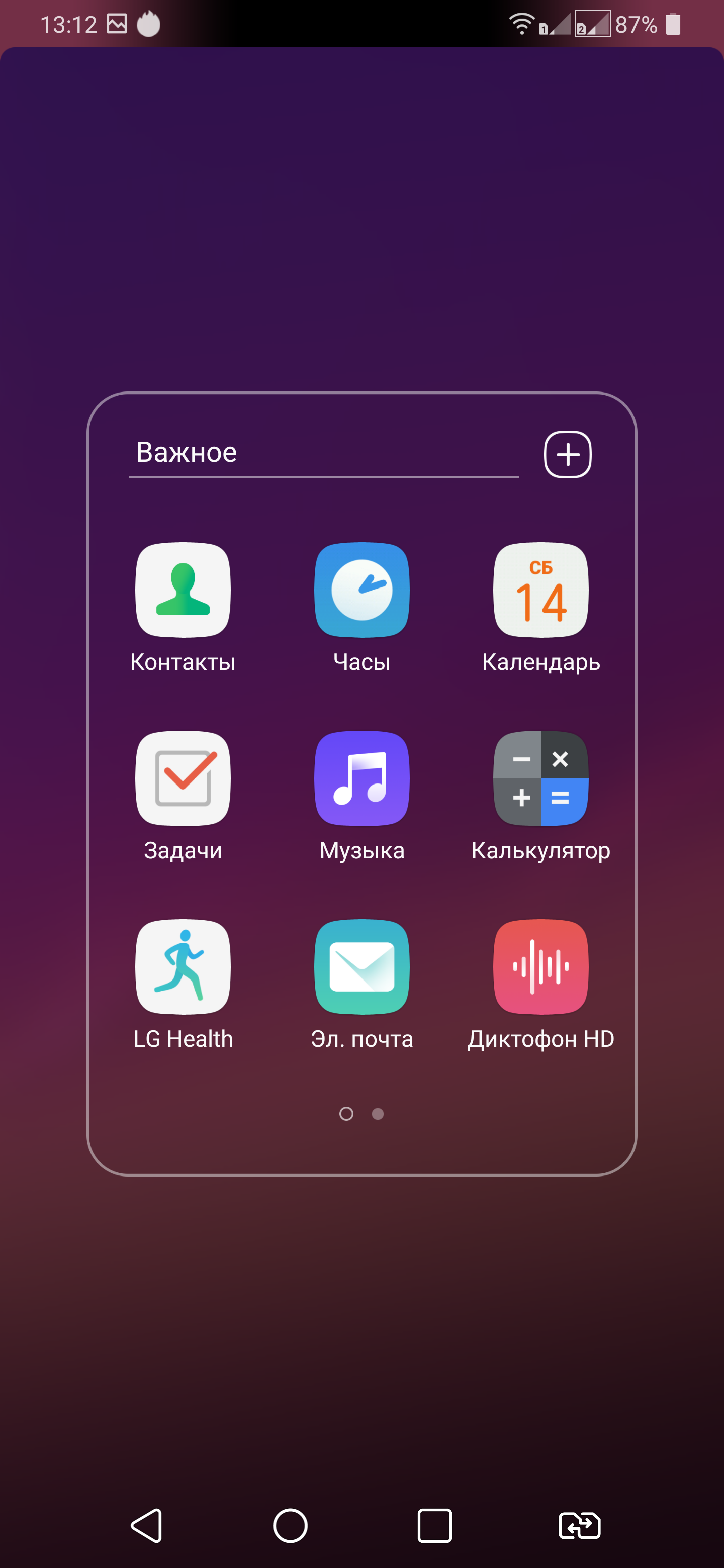Go to the second folder page dot
The height and width of the screenshot is (1568, 724).
click(x=378, y=1113)
